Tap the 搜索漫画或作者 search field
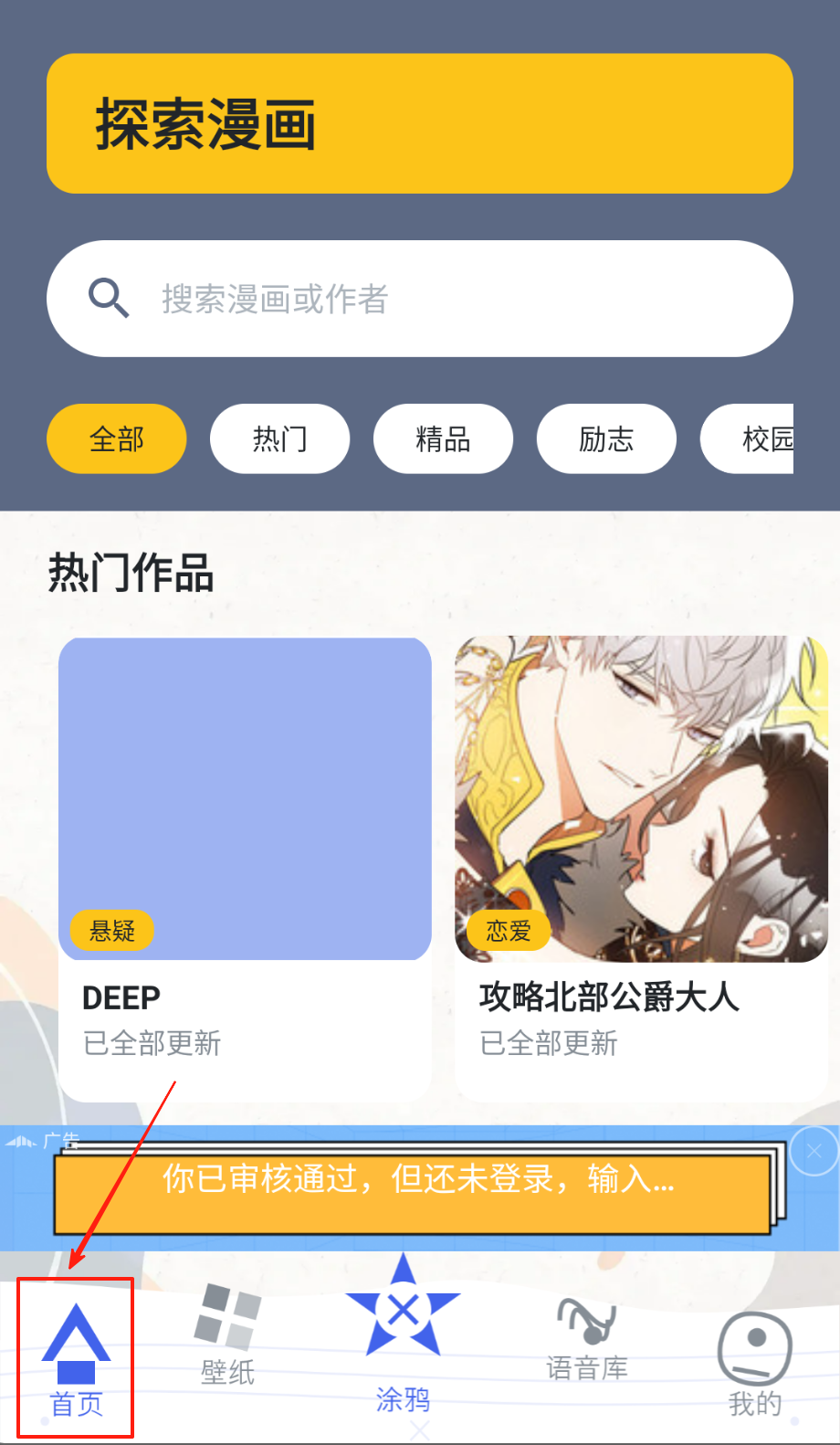 (x=420, y=299)
